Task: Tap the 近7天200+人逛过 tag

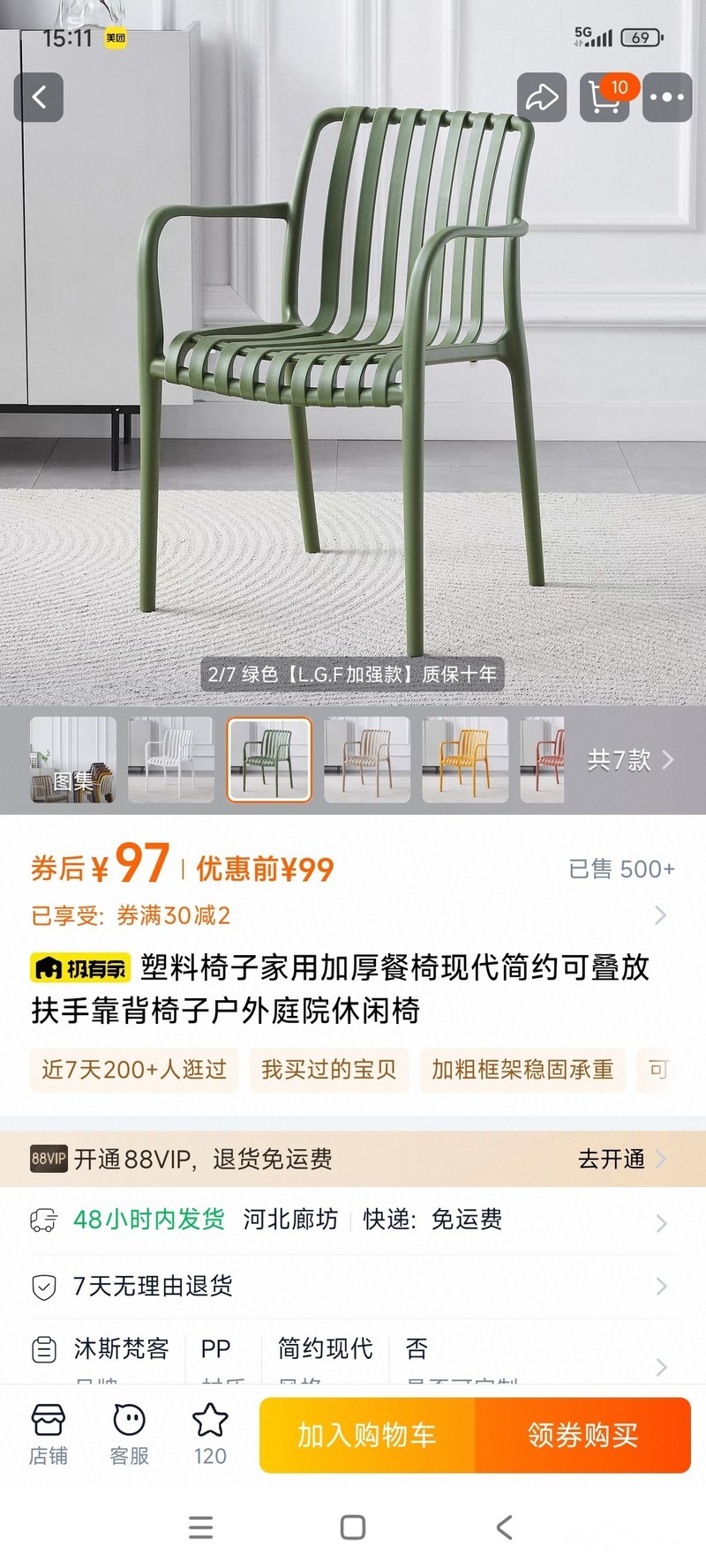Action: tap(134, 1070)
